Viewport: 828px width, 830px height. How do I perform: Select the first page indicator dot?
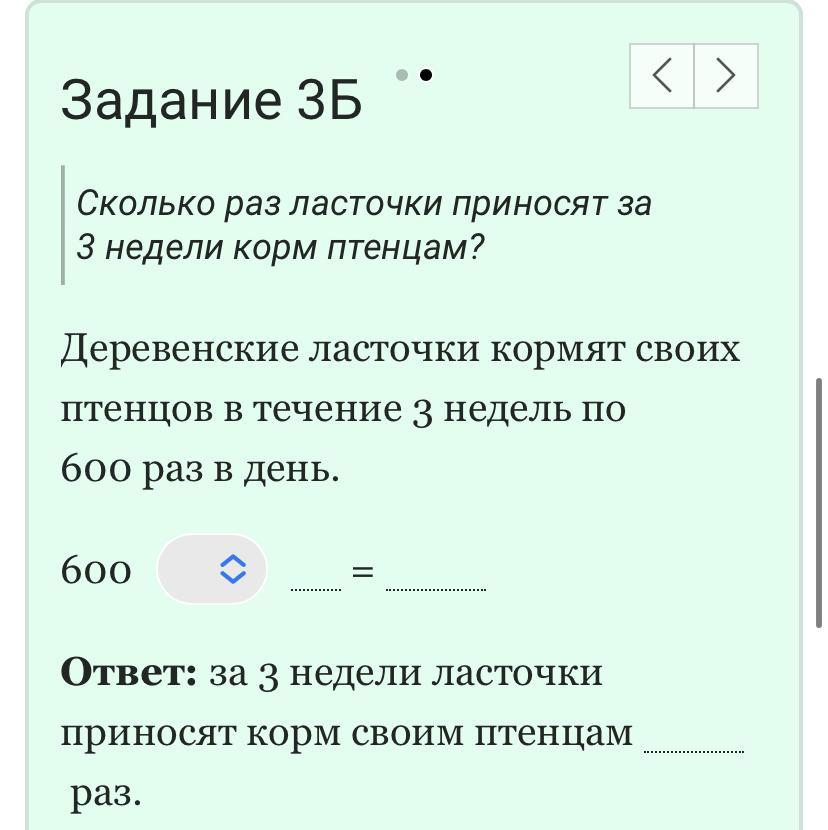pyautogui.click(x=402, y=74)
